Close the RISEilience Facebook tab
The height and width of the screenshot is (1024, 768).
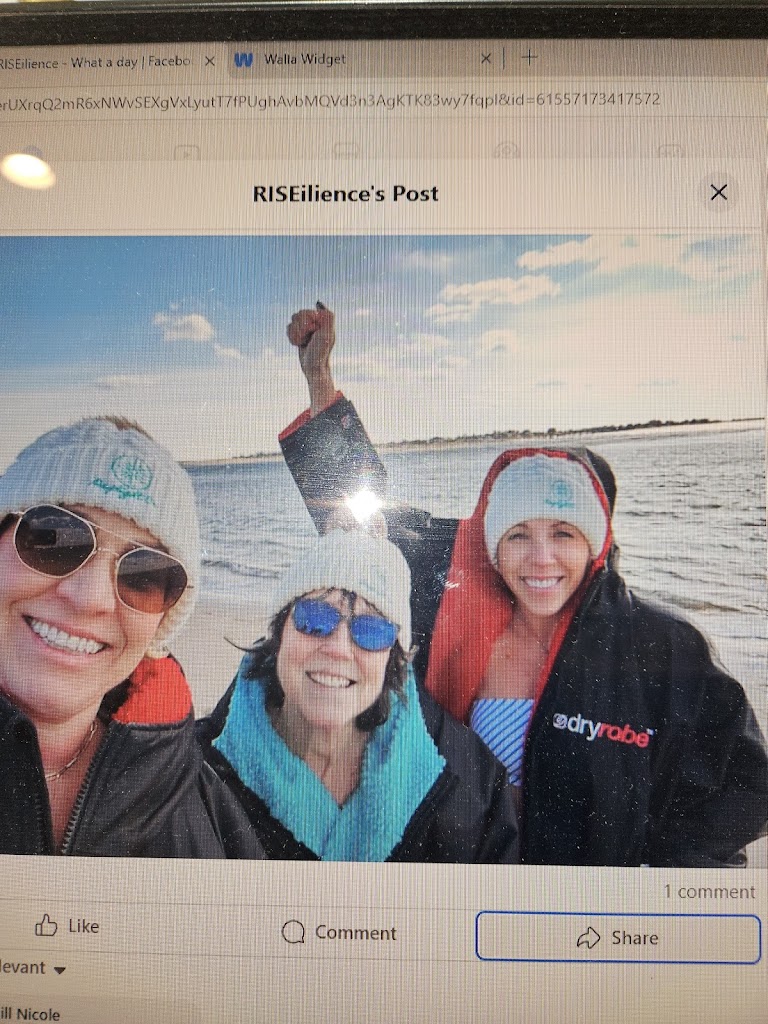coord(210,61)
